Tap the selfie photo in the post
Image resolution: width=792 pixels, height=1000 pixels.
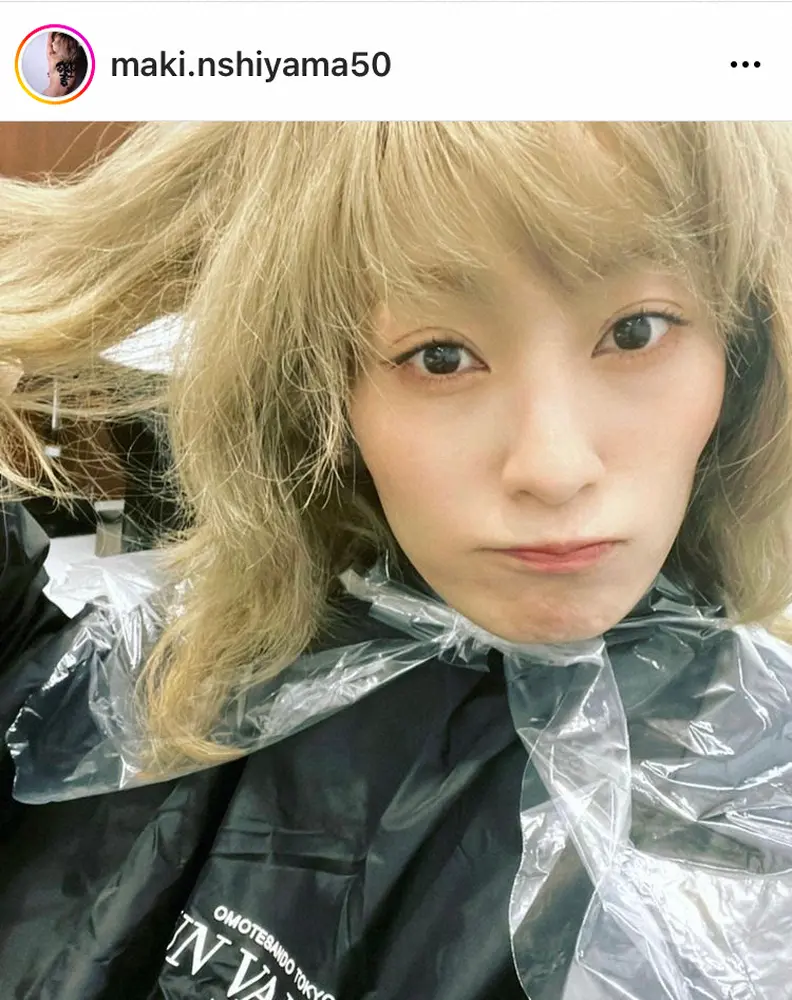pyautogui.click(x=396, y=560)
